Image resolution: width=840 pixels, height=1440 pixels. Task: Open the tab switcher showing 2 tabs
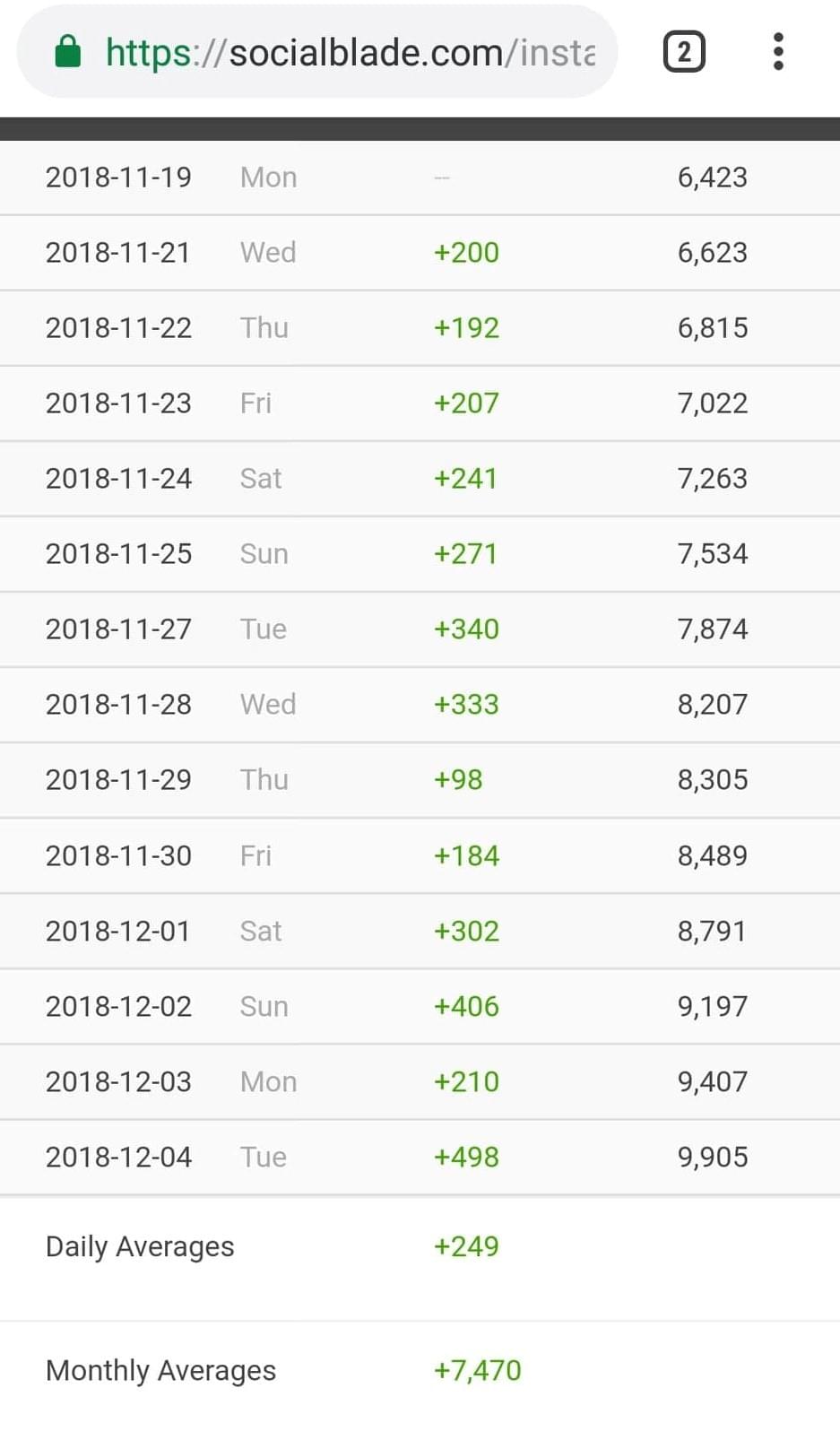tap(684, 52)
